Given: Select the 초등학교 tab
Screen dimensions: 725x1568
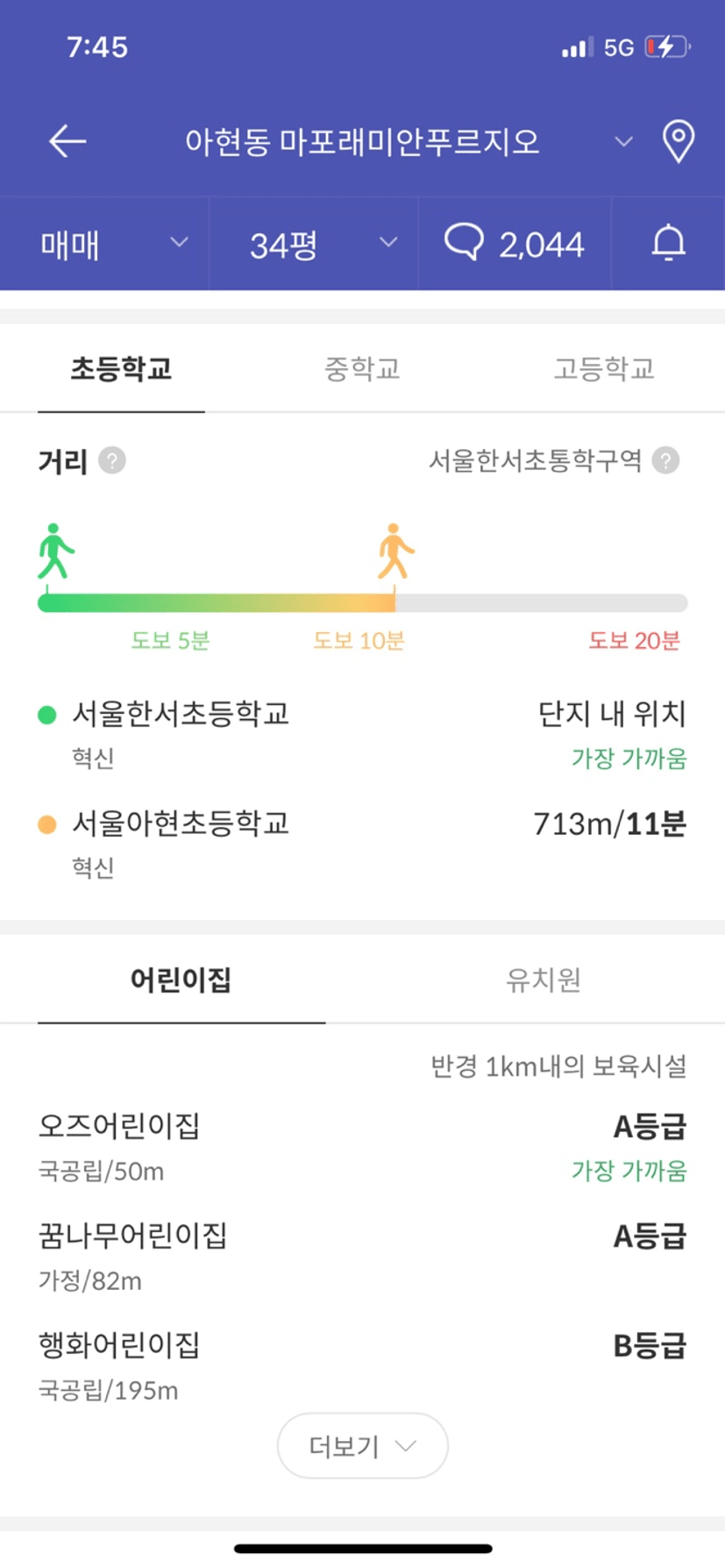Looking at the screenshot, I should [121, 368].
